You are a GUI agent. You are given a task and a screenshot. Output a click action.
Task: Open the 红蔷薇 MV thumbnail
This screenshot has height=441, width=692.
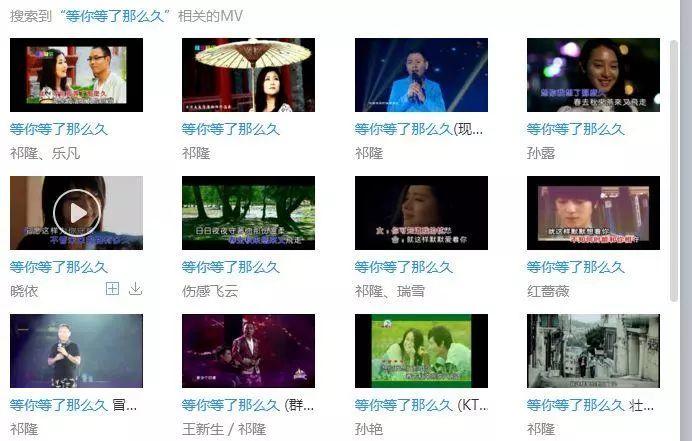pyautogui.click(x=593, y=213)
